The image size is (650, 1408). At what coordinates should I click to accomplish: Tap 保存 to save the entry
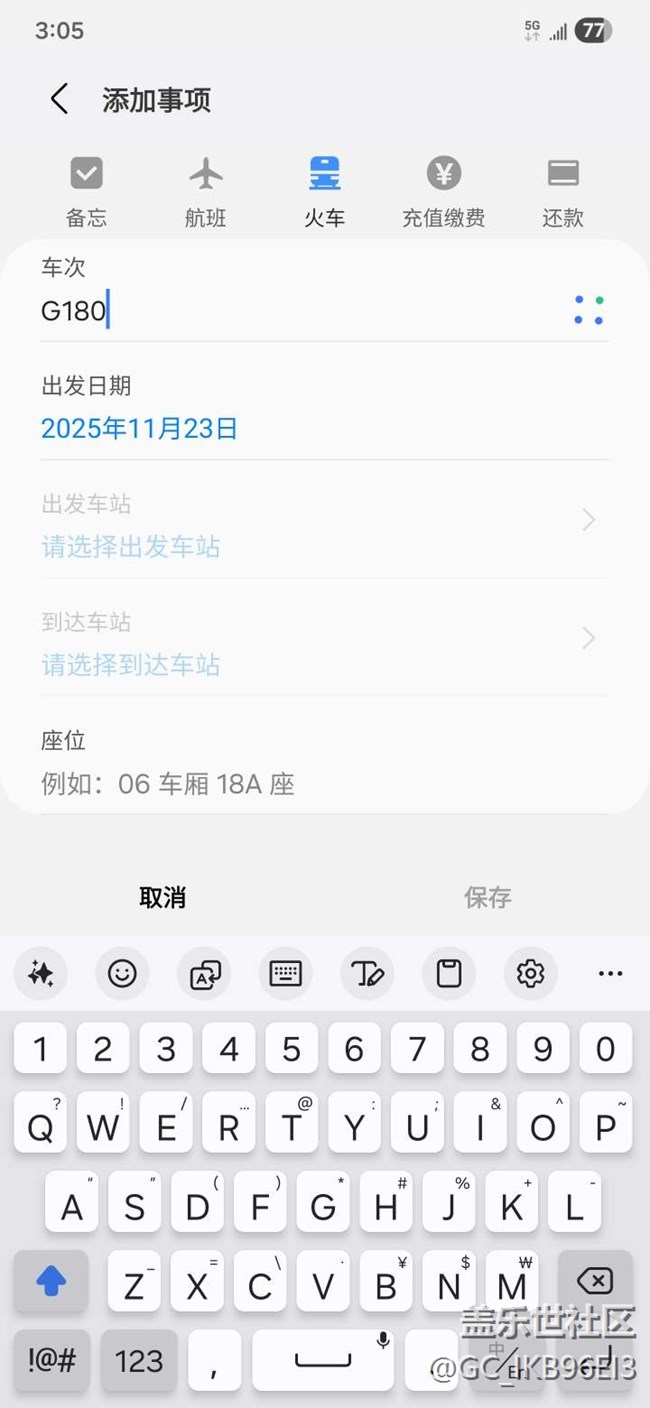(x=488, y=897)
